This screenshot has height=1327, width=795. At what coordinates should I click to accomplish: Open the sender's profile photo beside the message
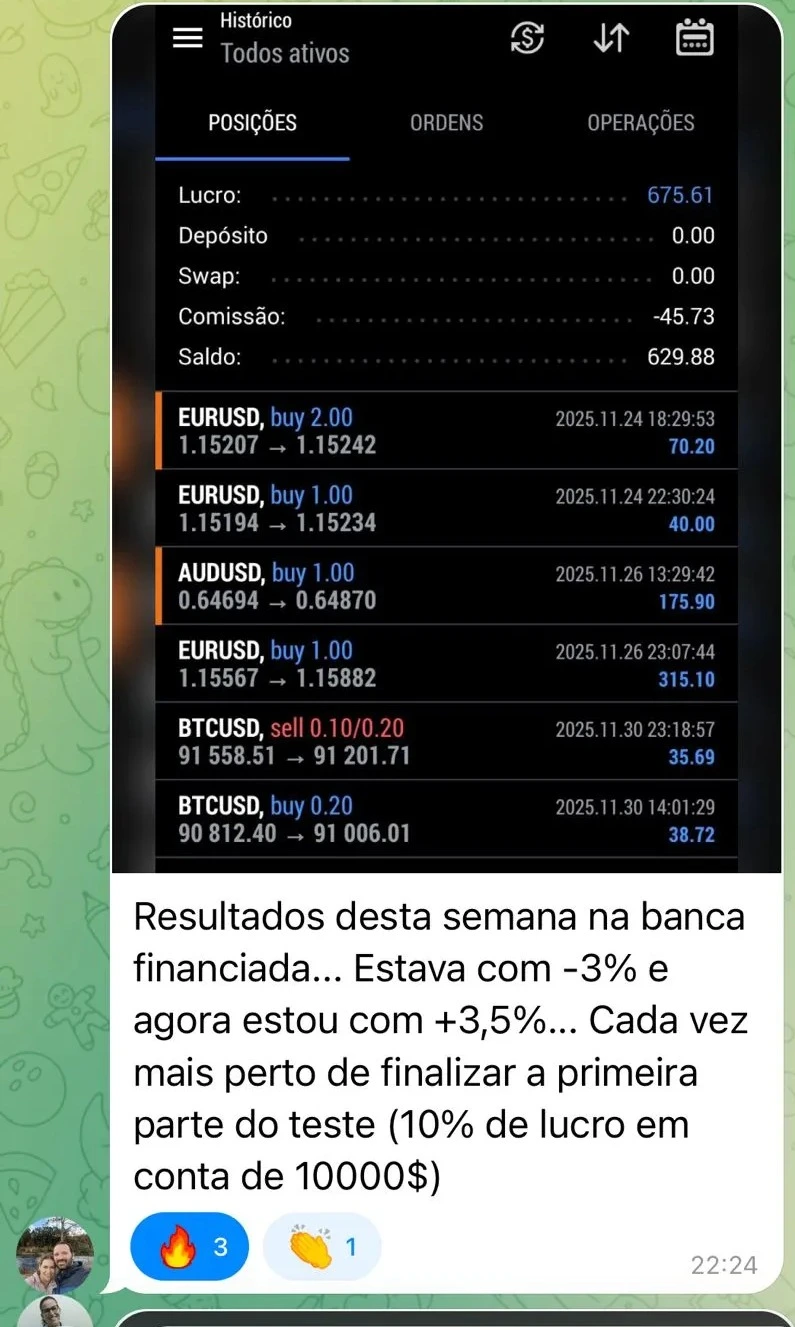(x=55, y=1255)
